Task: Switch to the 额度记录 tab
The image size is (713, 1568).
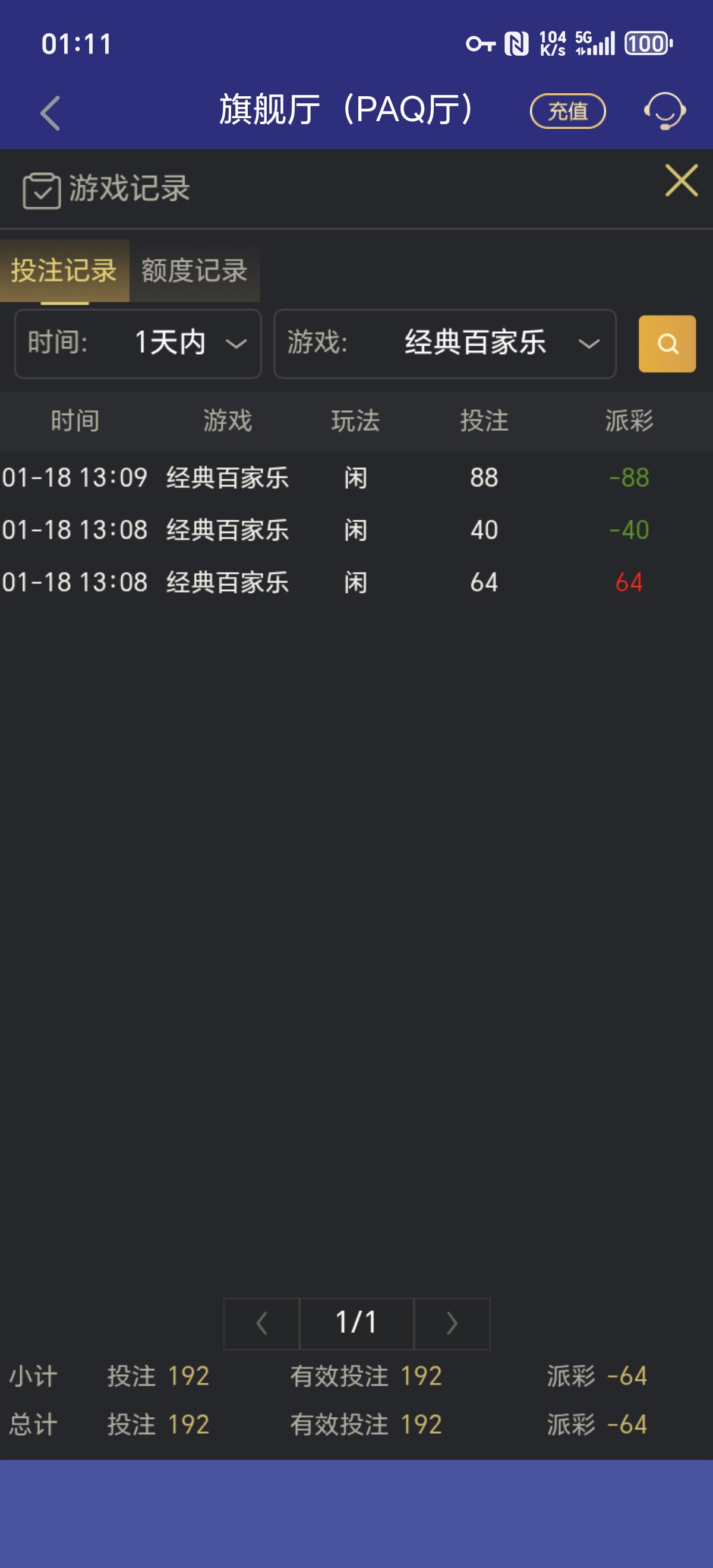Action: (x=194, y=272)
